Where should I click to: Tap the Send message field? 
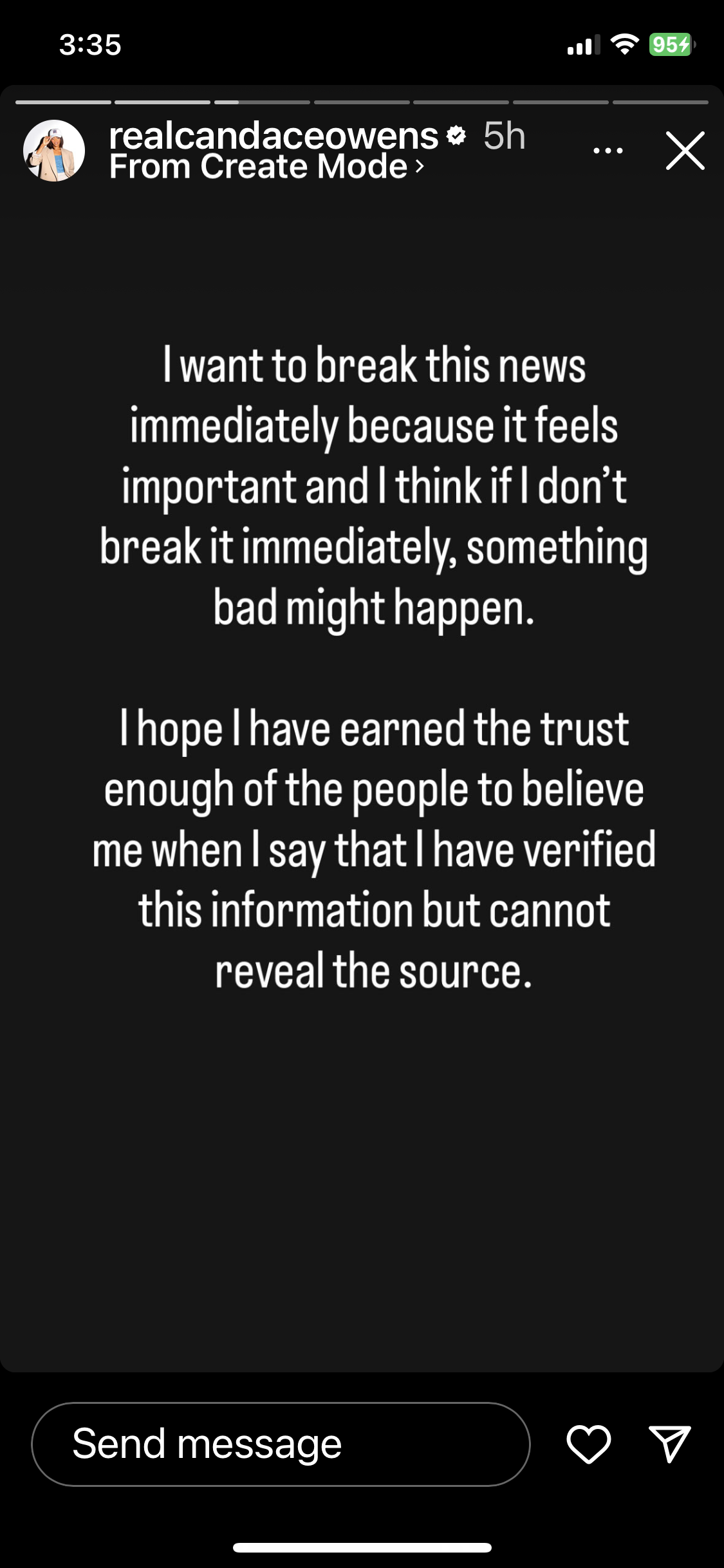pyautogui.click(x=281, y=1444)
